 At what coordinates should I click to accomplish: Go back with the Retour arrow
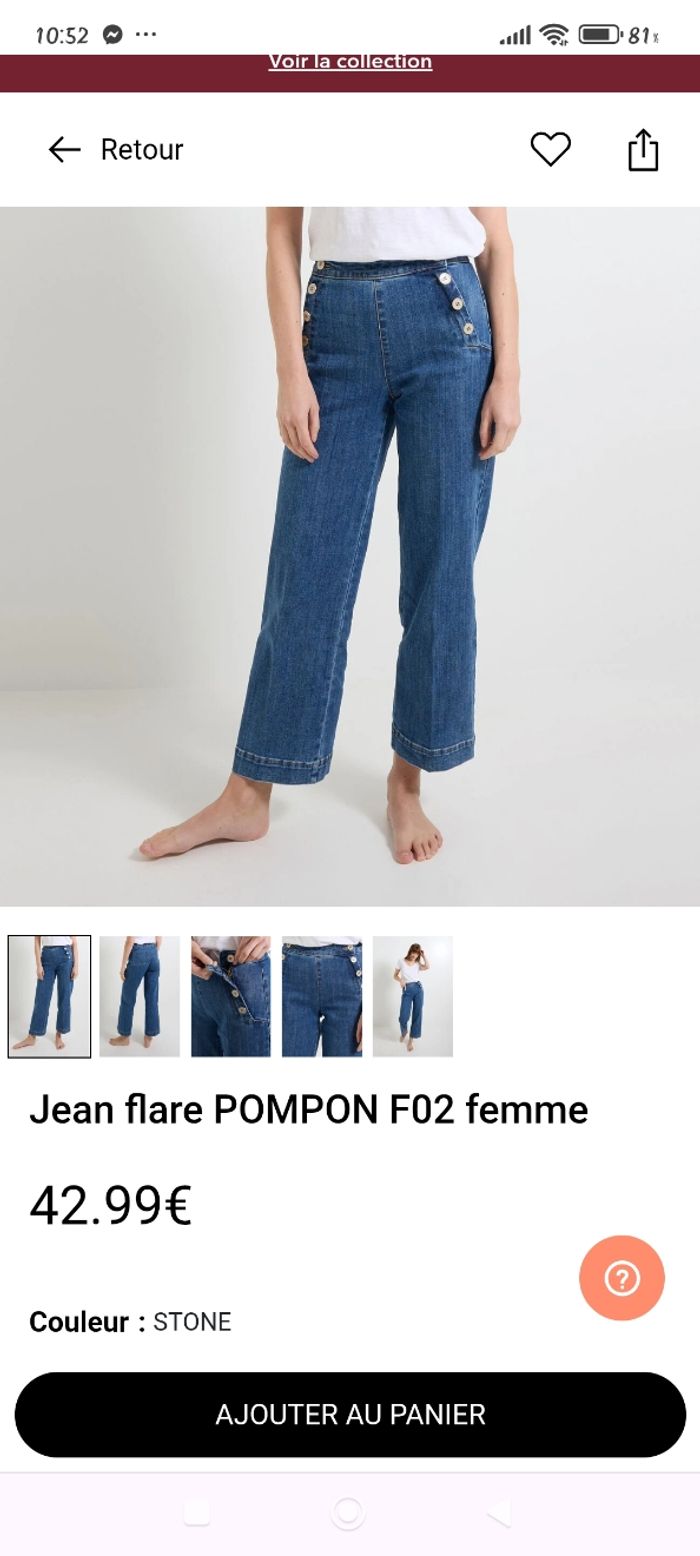(65, 150)
